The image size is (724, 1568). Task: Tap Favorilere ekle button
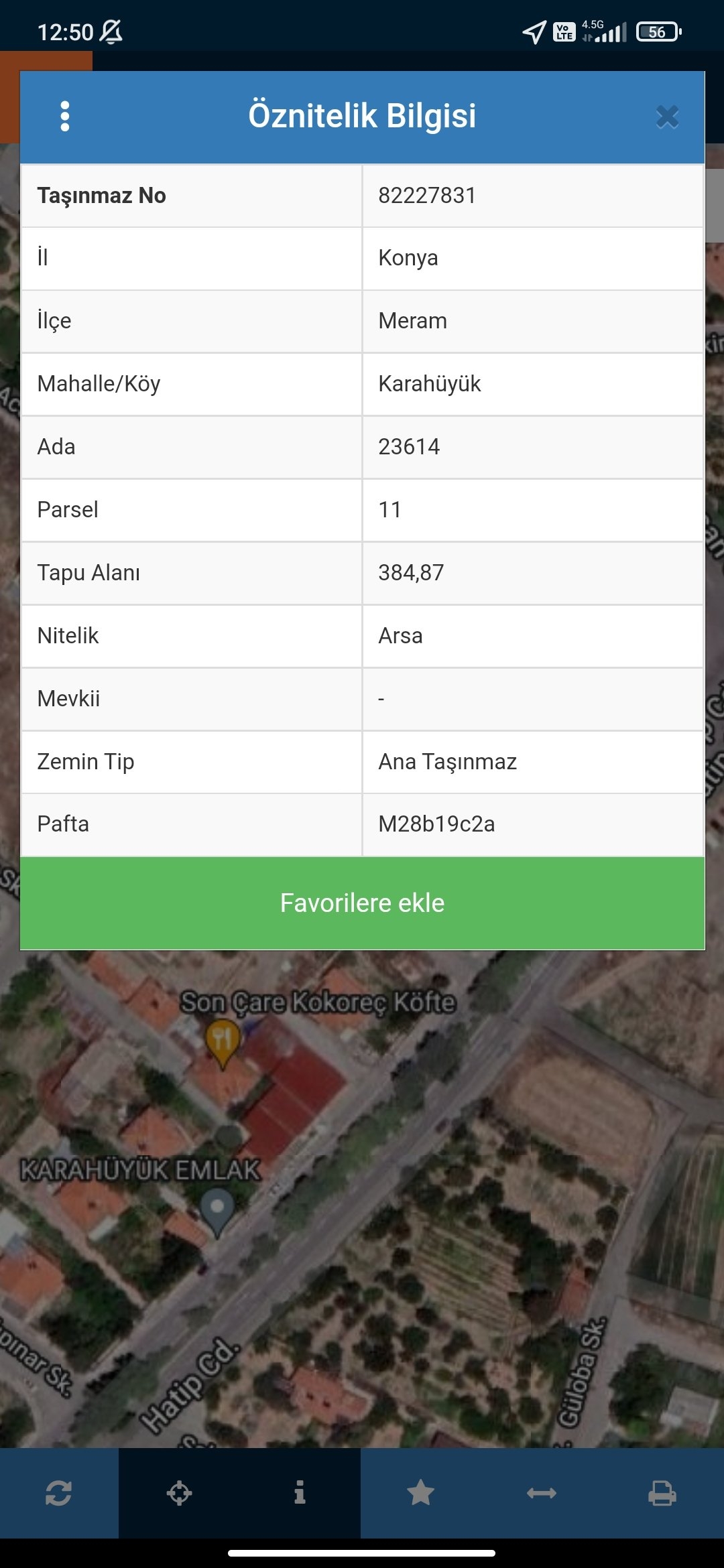(362, 903)
